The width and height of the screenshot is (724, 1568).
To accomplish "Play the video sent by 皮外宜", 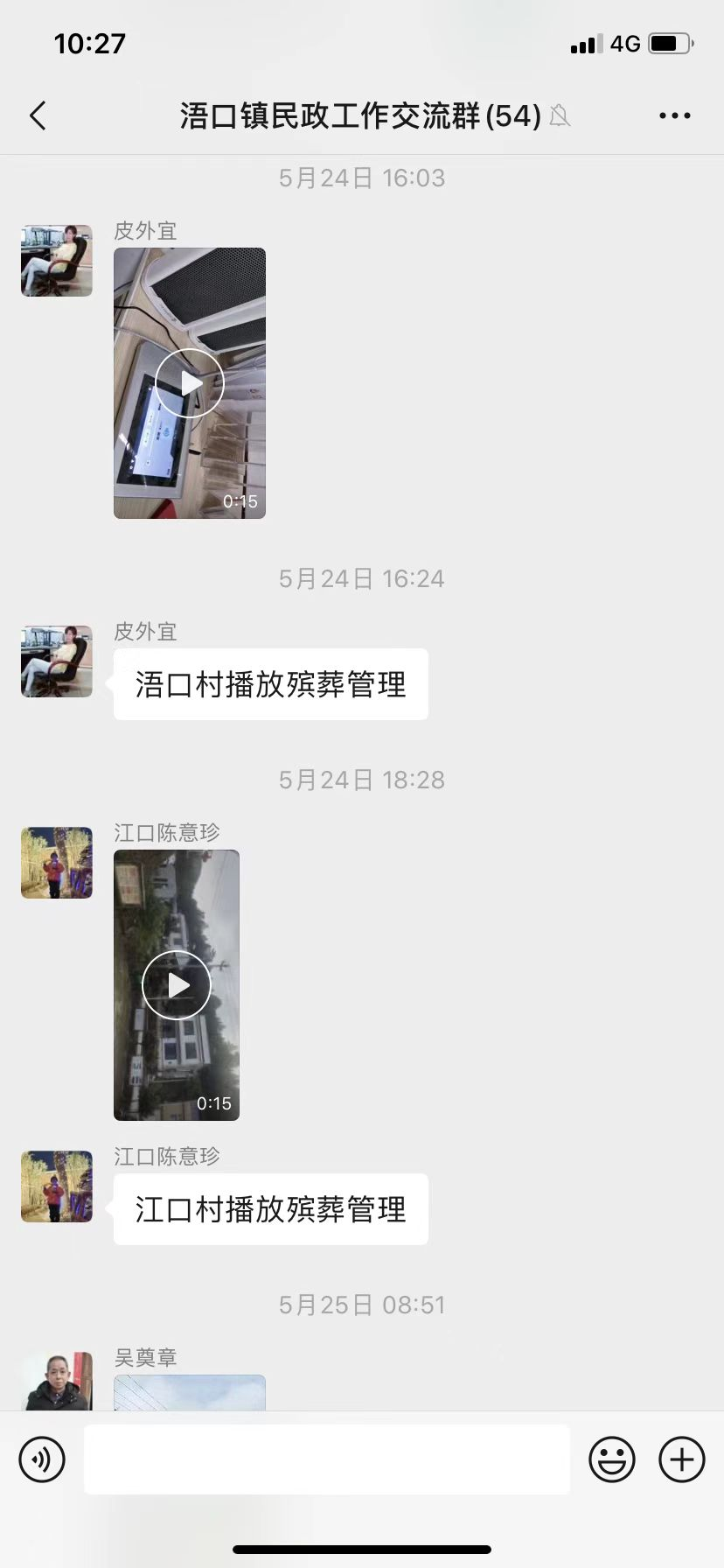I will (190, 383).
